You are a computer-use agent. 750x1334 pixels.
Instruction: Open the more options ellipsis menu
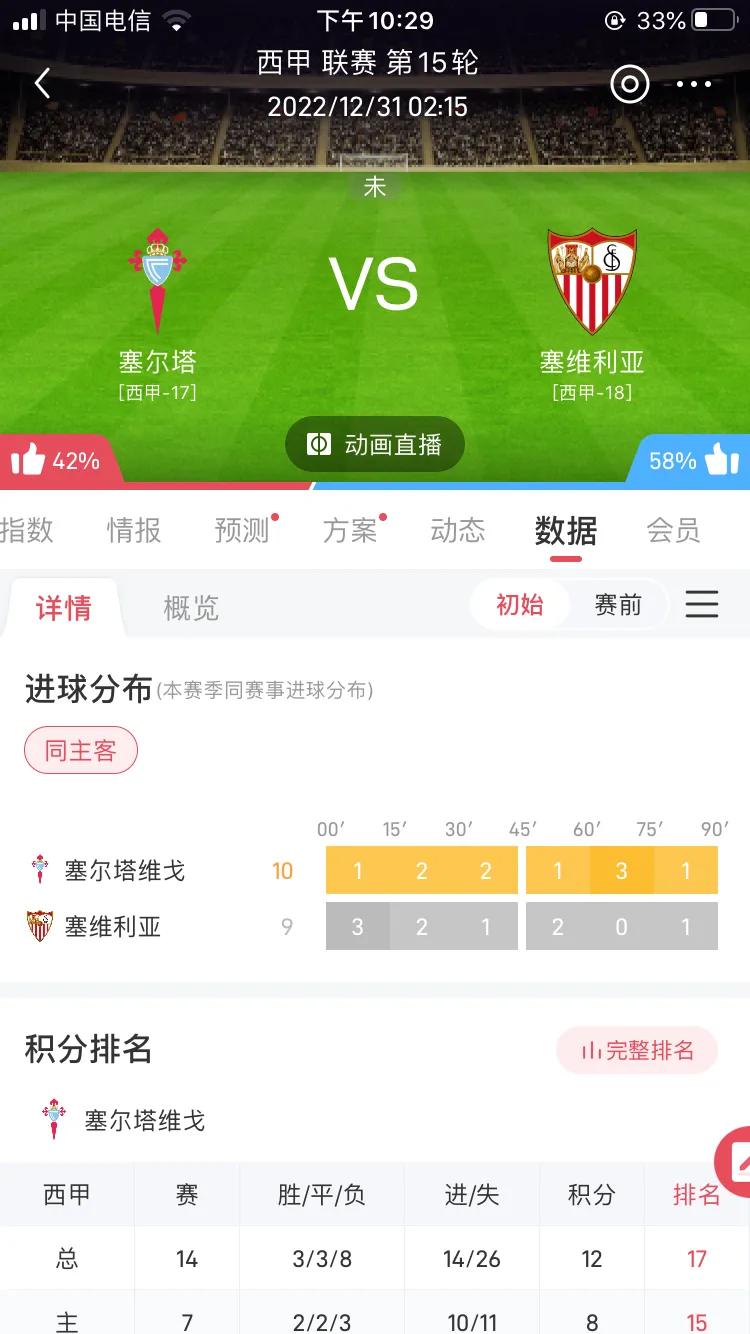[x=694, y=84]
